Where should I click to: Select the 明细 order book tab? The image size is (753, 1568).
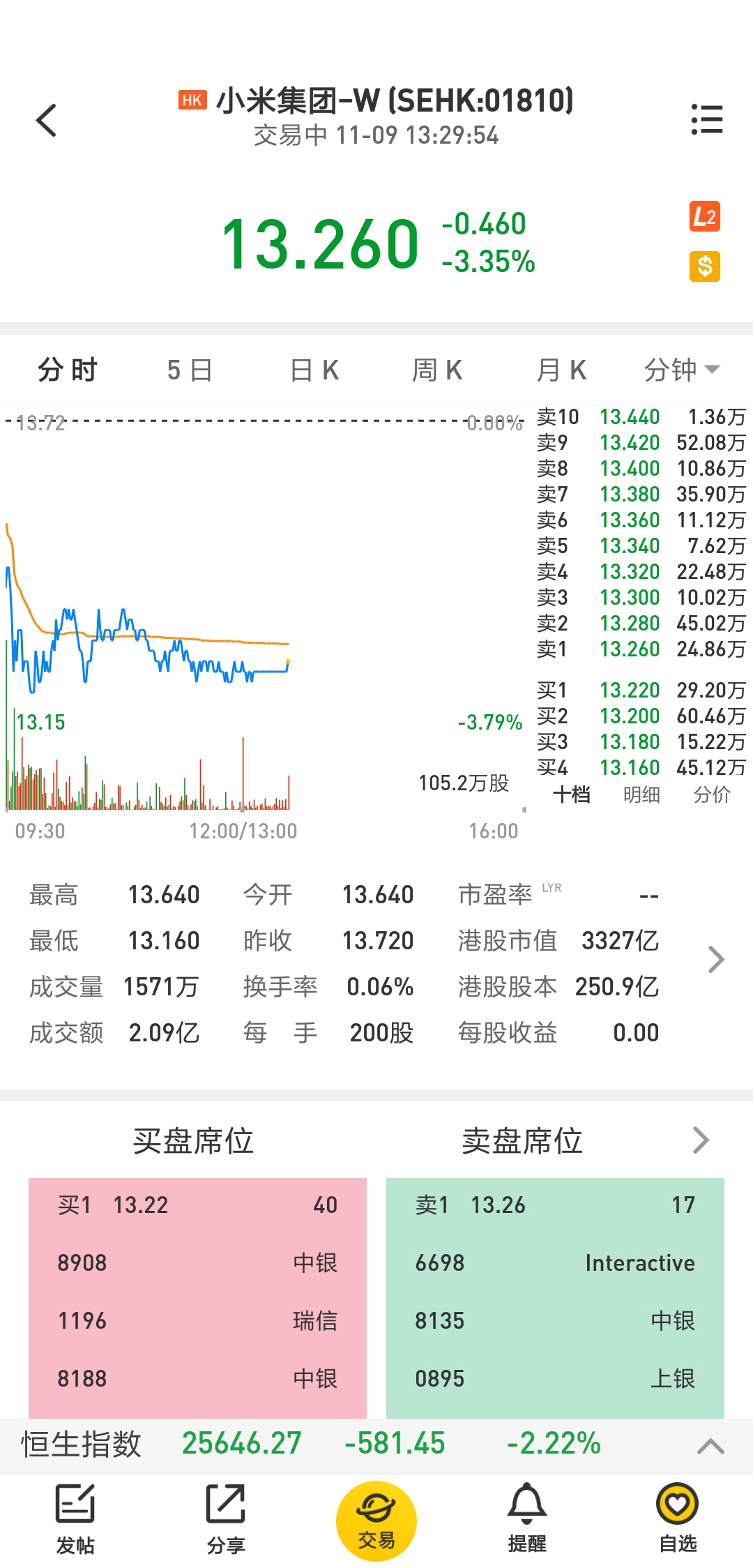[641, 794]
